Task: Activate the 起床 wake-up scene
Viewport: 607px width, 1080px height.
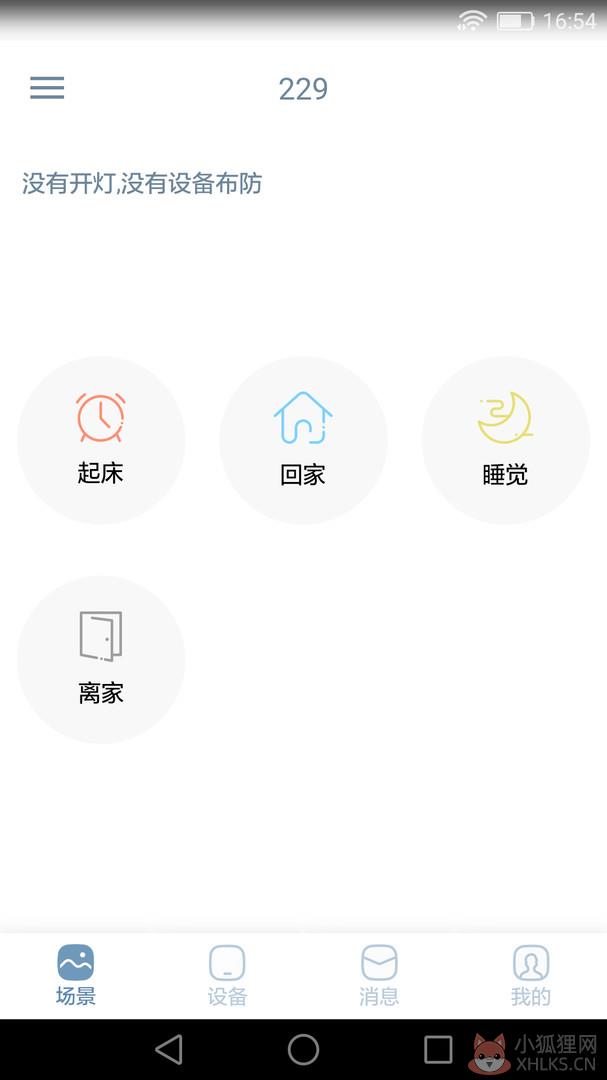Action: 101,440
